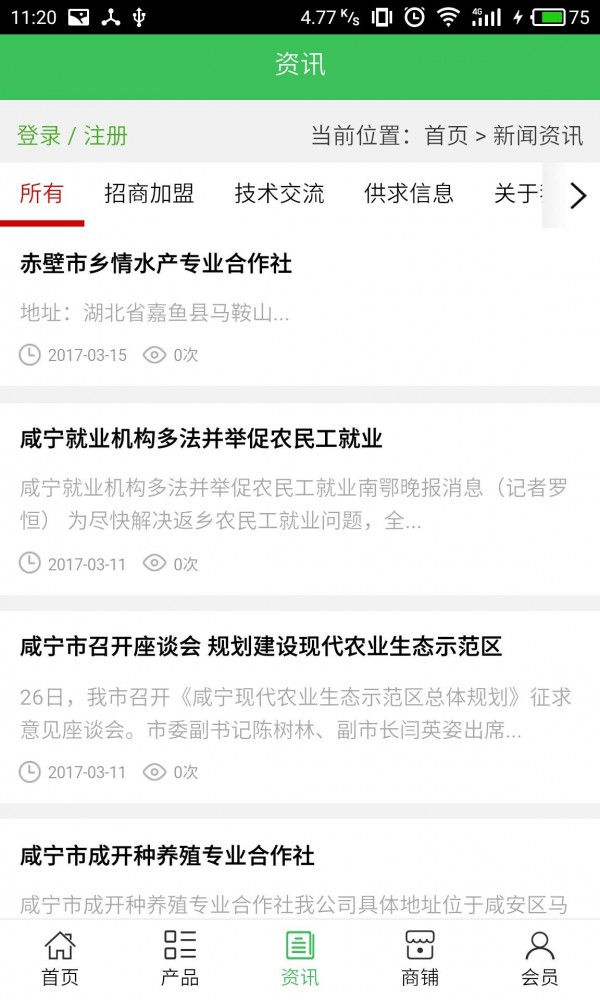Screen dimensions: 600x1000
Task: Go to the 会员 bottom tab
Action: pos(540,958)
